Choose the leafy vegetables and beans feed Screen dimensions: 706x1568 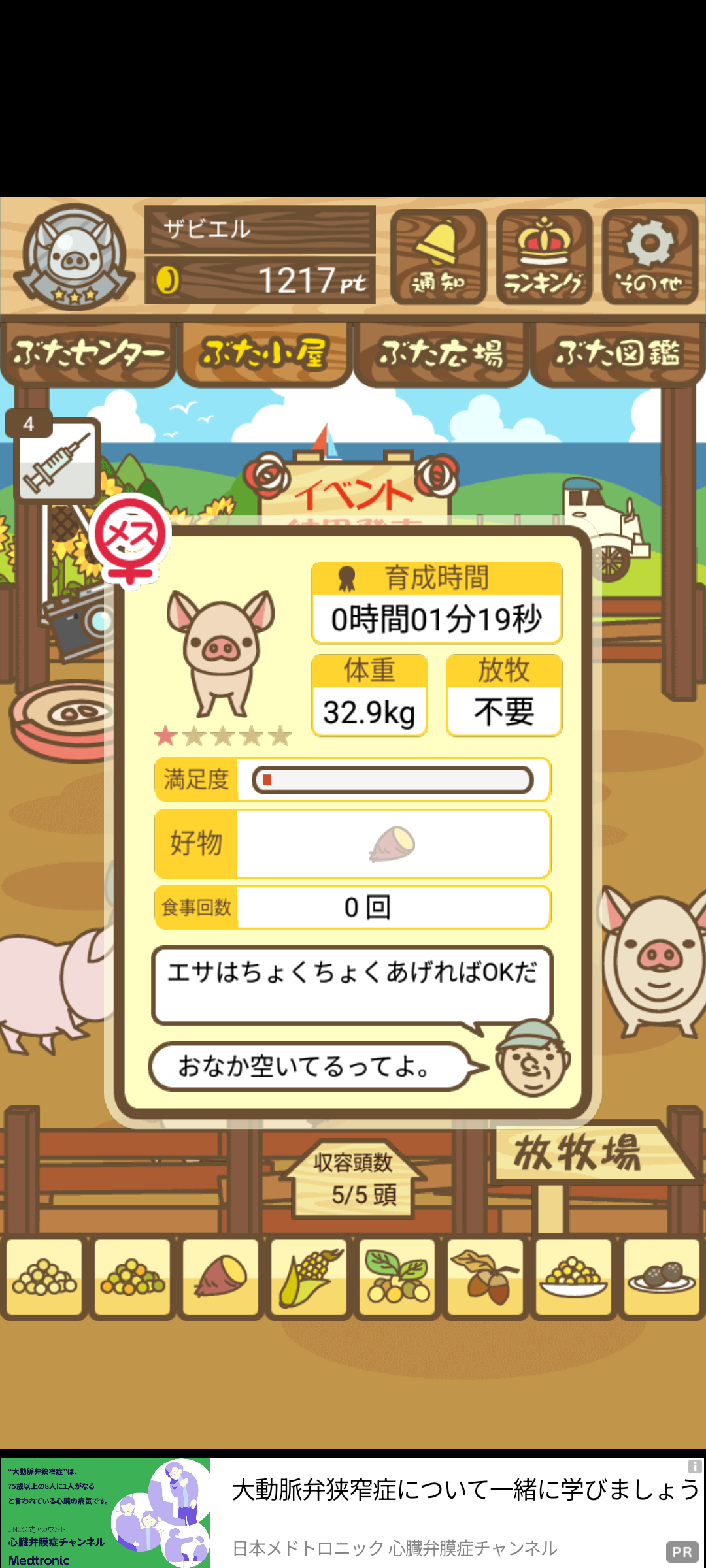pos(397,1276)
